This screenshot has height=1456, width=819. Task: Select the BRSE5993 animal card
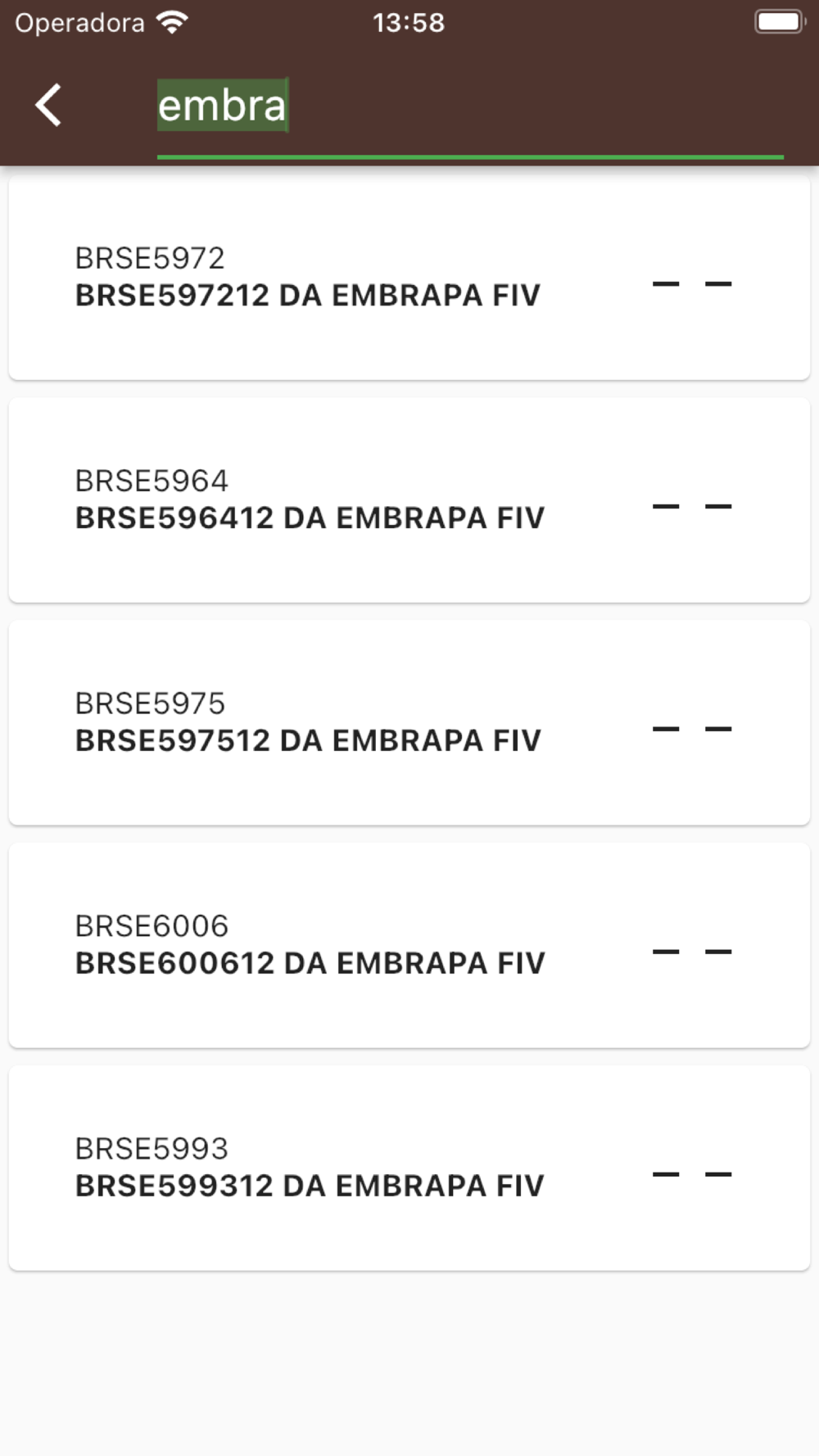click(x=409, y=1169)
